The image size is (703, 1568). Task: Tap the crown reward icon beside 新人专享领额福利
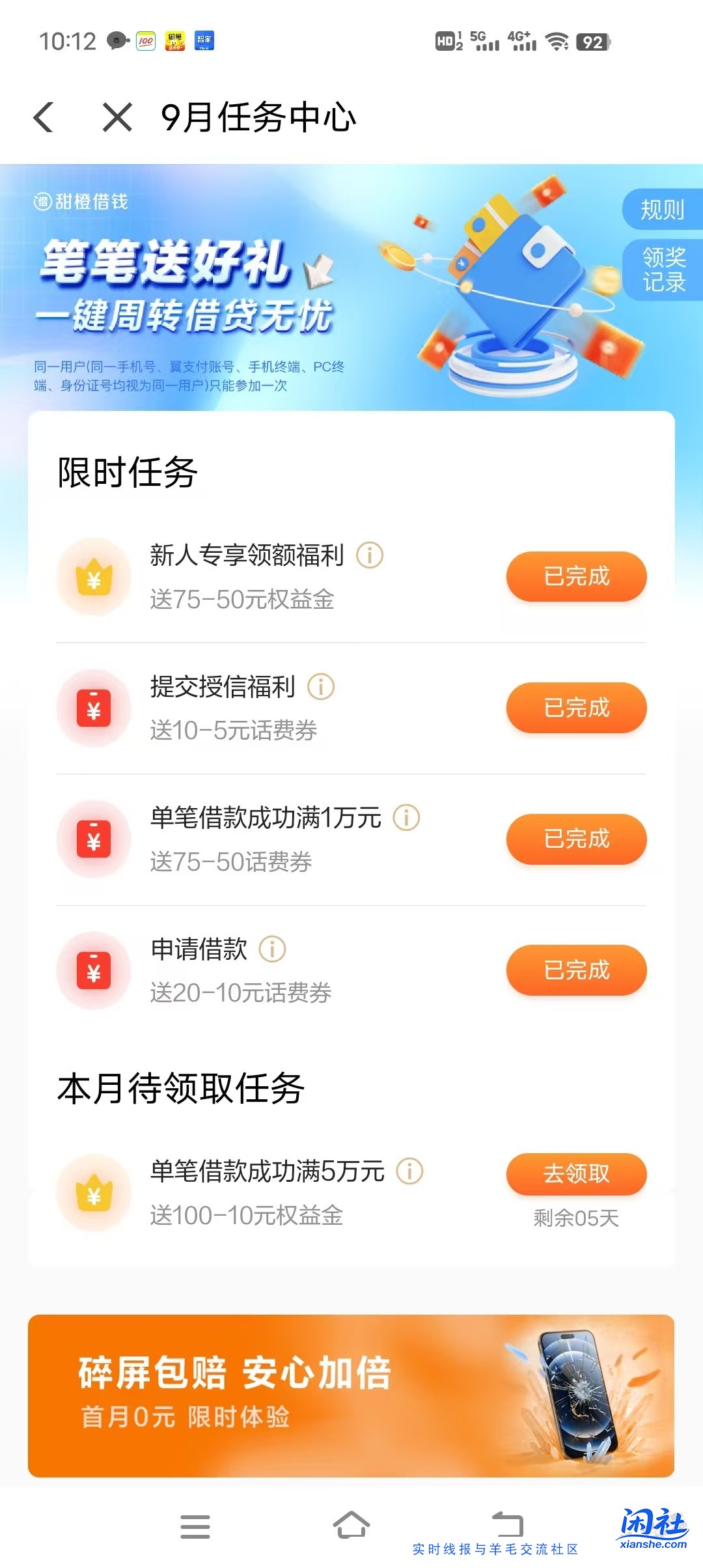[x=93, y=576]
